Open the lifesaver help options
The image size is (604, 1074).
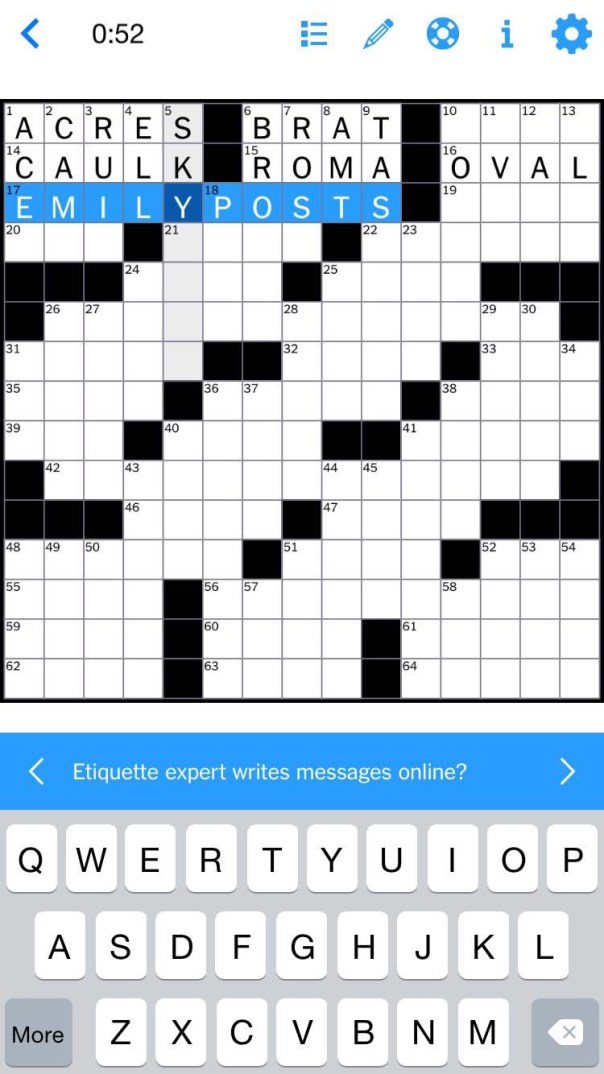(442, 34)
